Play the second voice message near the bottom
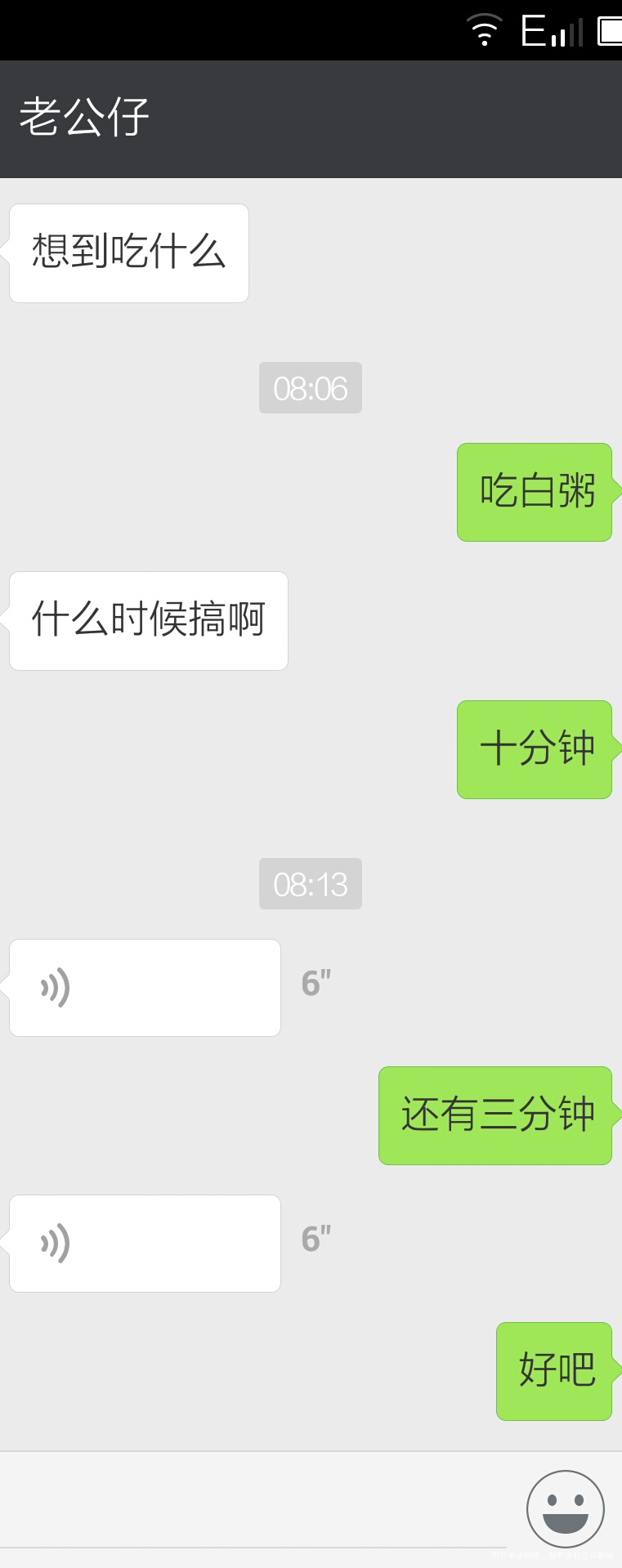 (x=145, y=1243)
